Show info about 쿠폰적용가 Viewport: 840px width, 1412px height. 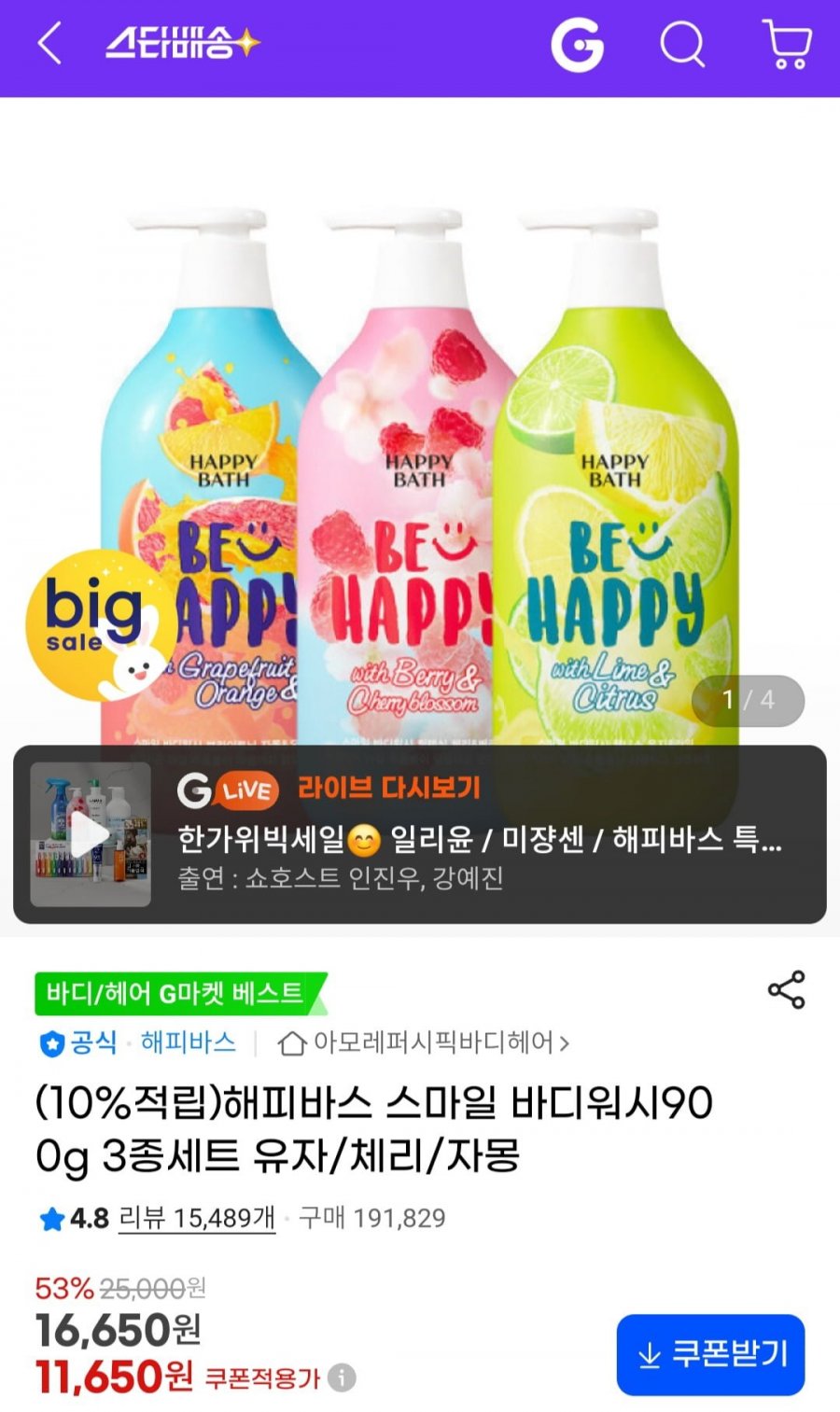343,1377
